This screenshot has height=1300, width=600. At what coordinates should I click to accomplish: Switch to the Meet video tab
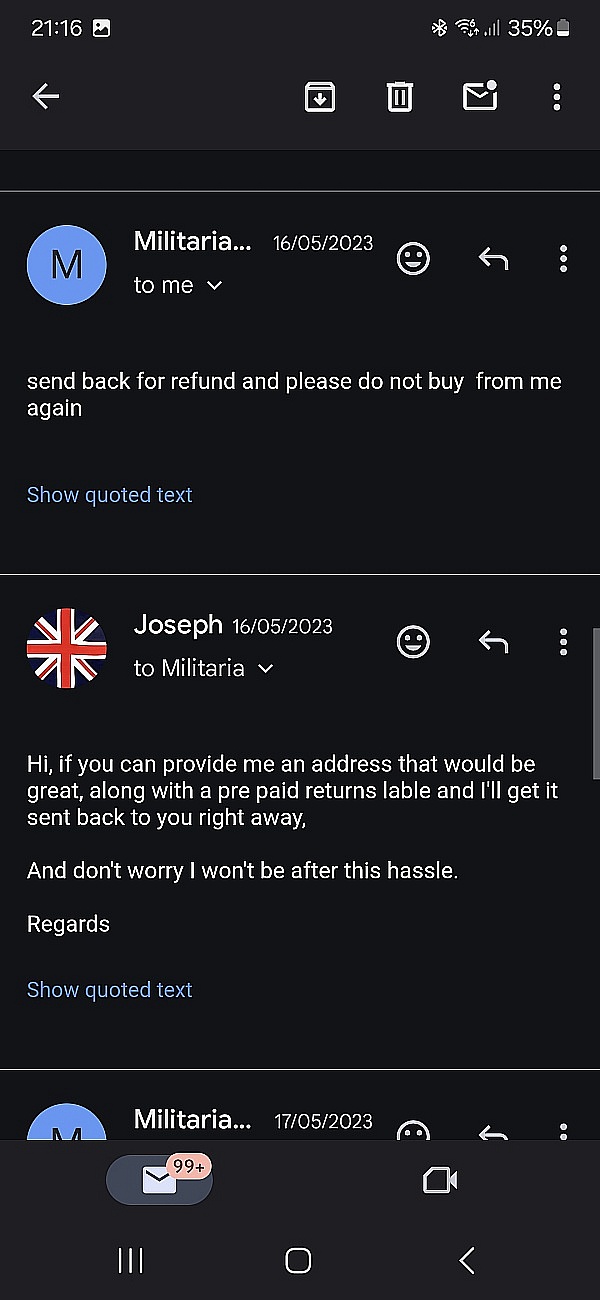point(440,1180)
